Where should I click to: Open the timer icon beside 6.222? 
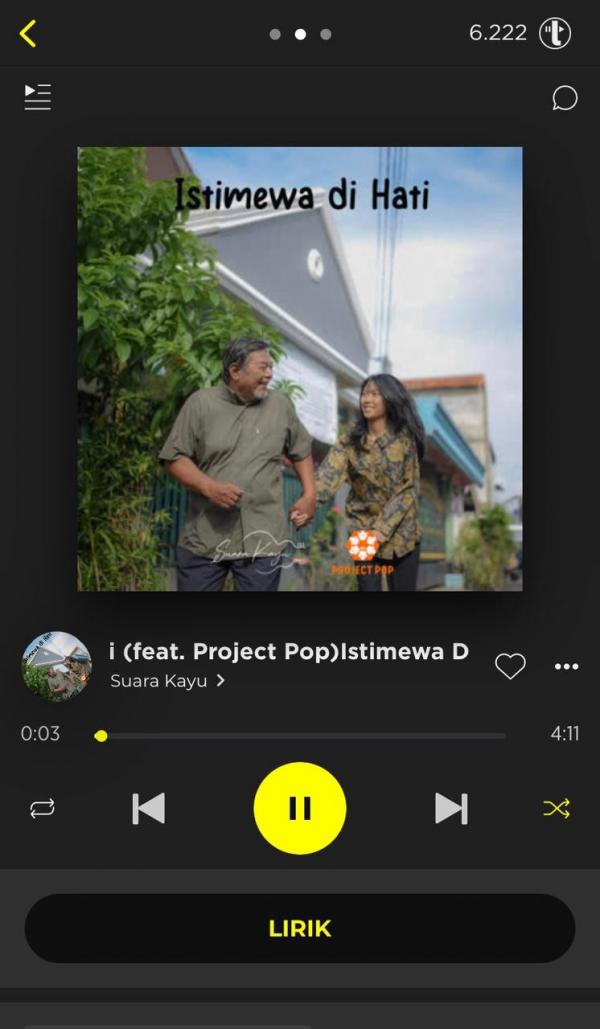pos(555,33)
